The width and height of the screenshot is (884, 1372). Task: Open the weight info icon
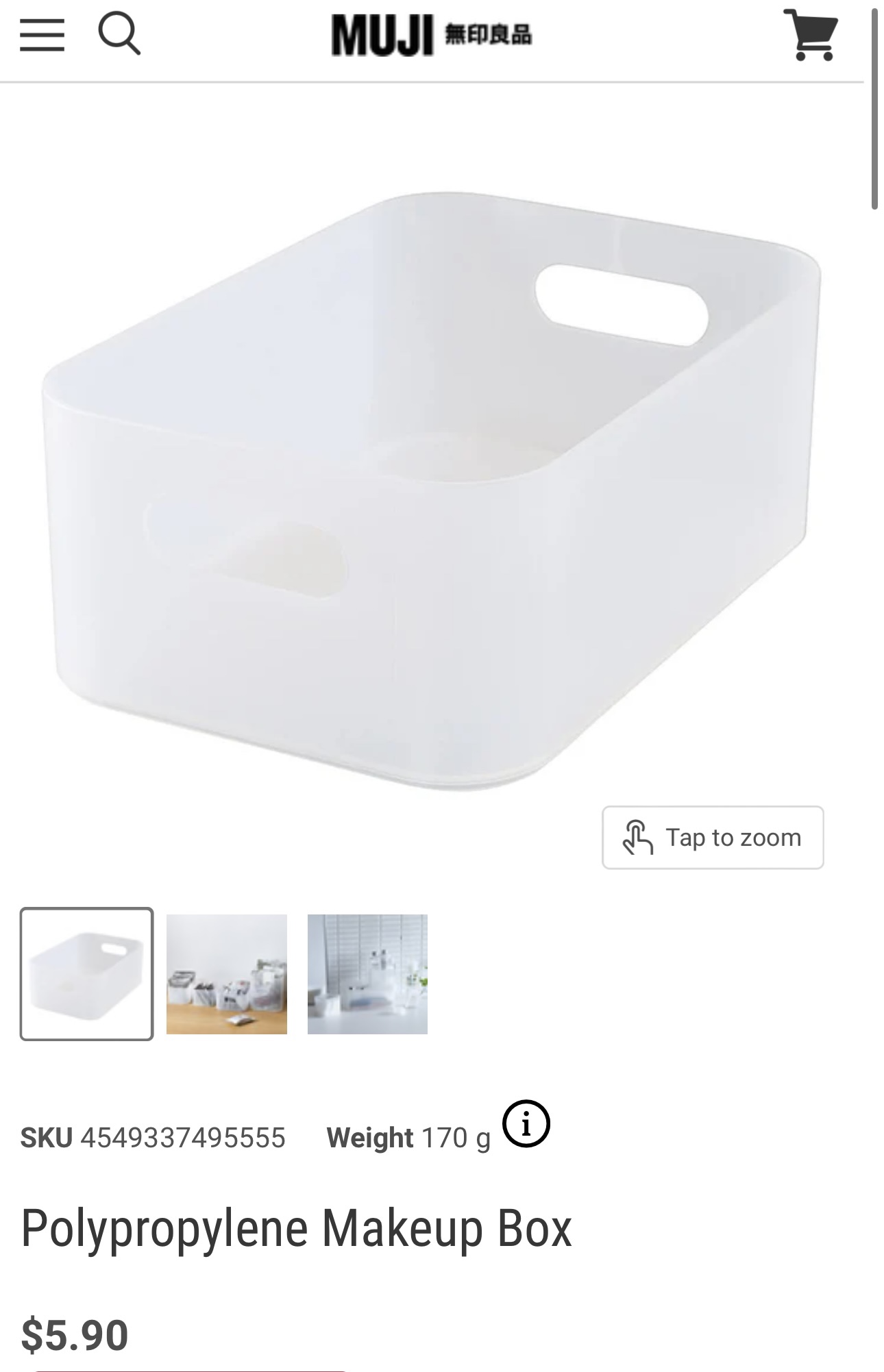(526, 1123)
